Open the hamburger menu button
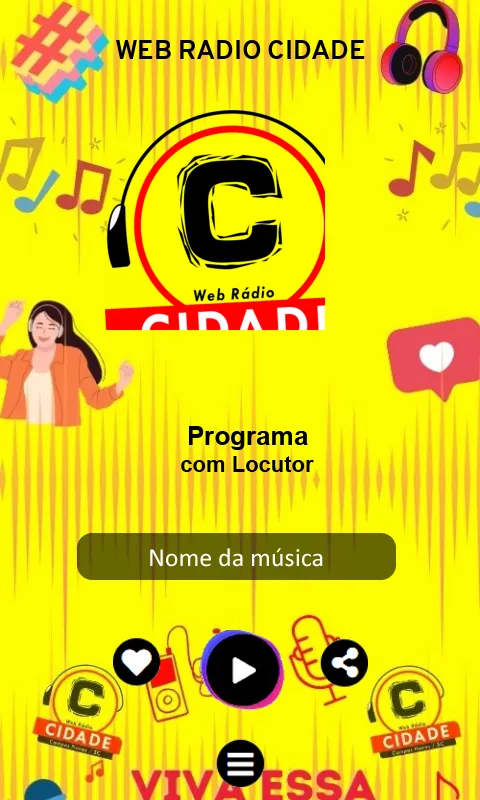 [x=240, y=763]
